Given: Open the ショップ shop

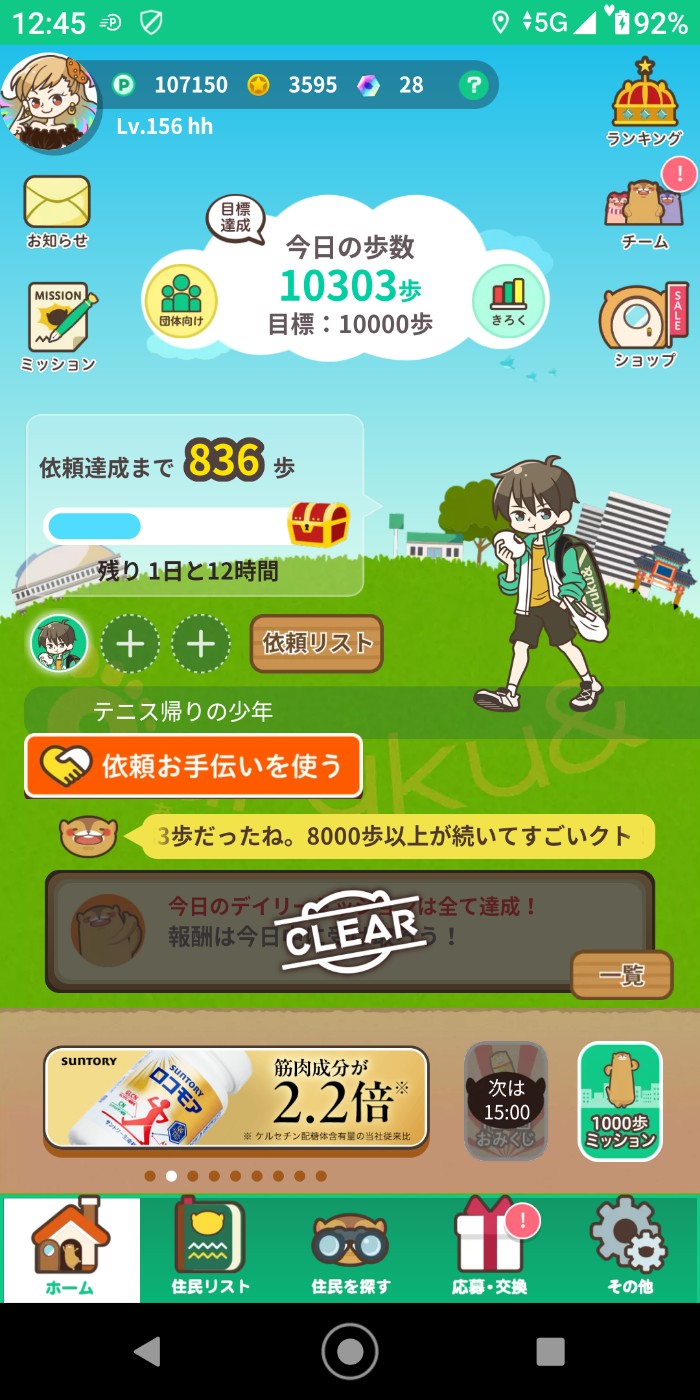Looking at the screenshot, I should (645, 325).
